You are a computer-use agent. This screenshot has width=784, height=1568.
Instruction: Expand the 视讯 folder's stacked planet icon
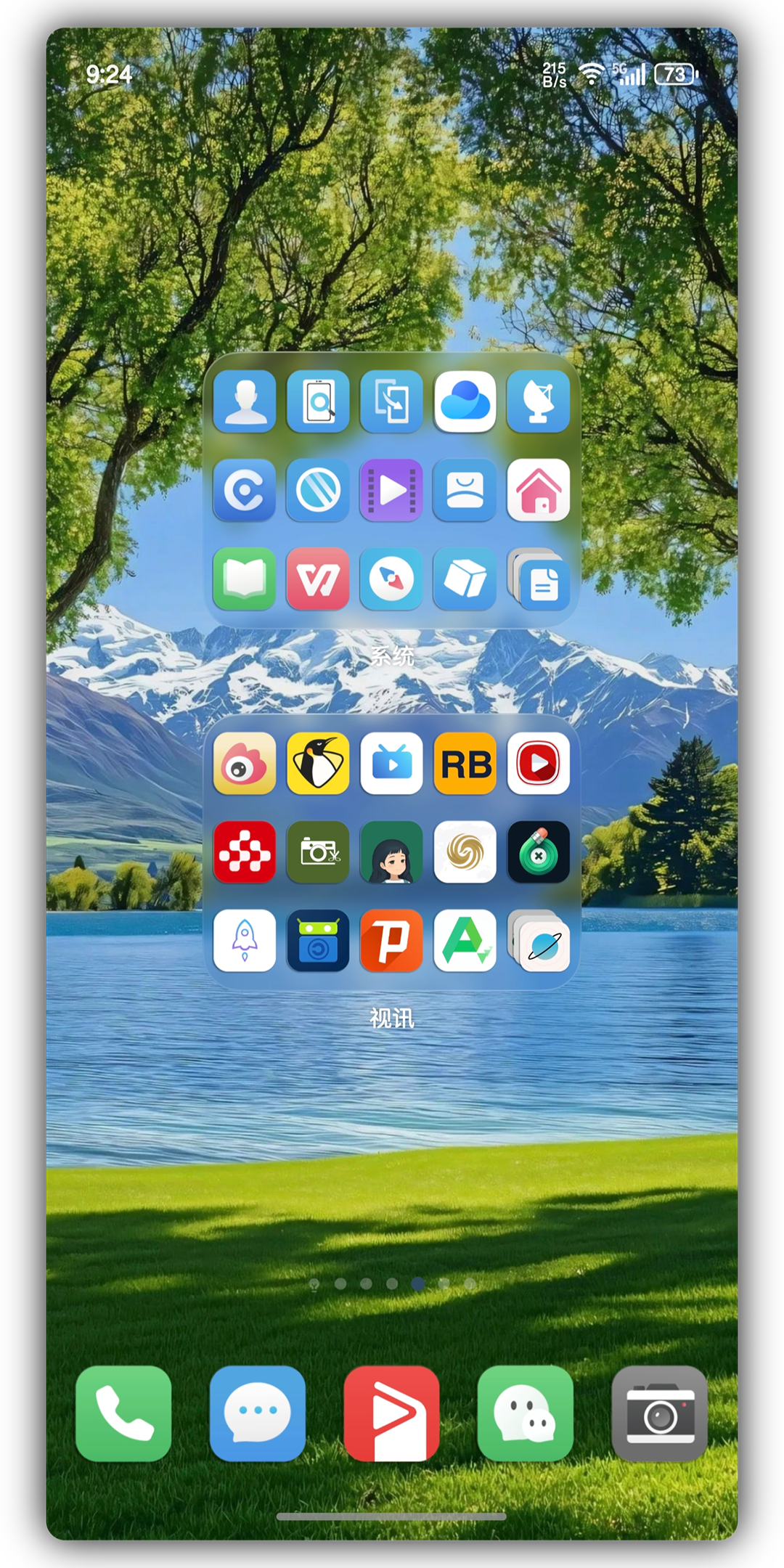coord(539,940)
